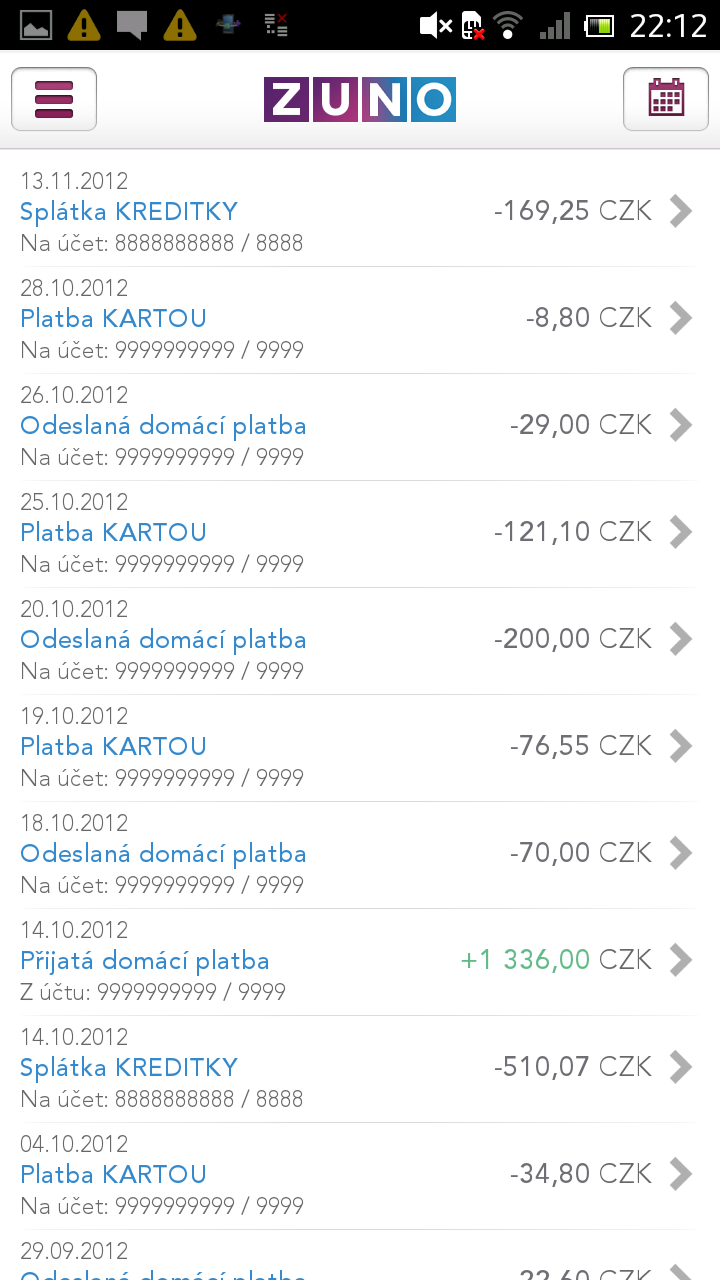720x1280 pixels.
Task: Open the calendar date filter
Action: (665, 99)
